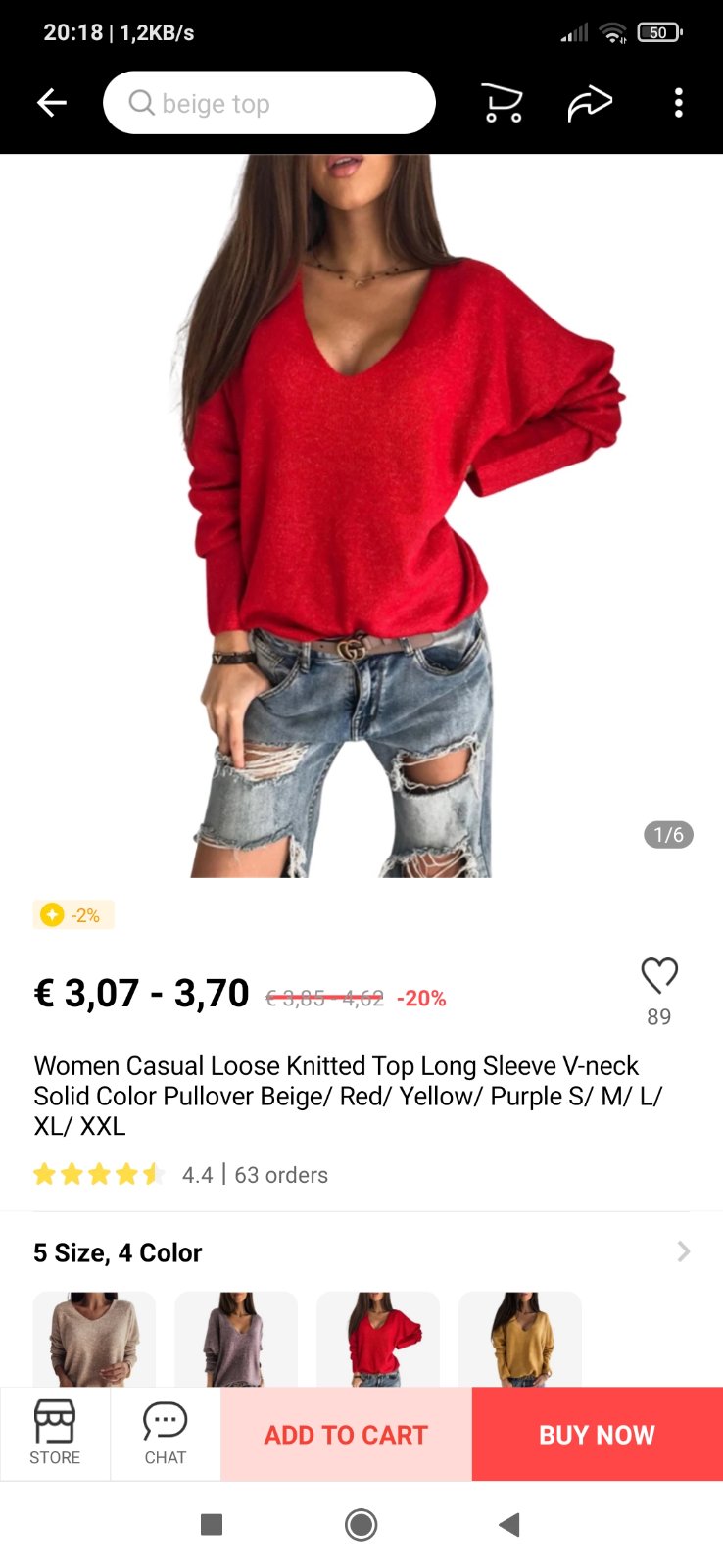Image resolution: width=723 pixels, height=1568 pixels.
Task: Open the three-dot overflow menu
Action: [x=678, y=103]
